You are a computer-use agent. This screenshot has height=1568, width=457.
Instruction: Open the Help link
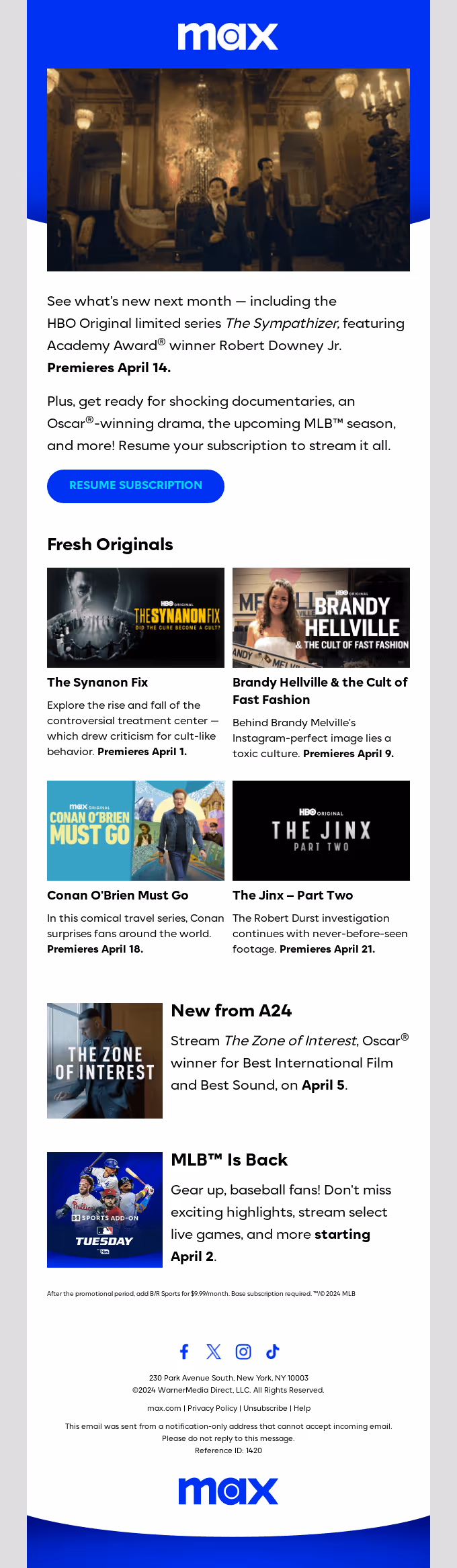point(302,1408)
